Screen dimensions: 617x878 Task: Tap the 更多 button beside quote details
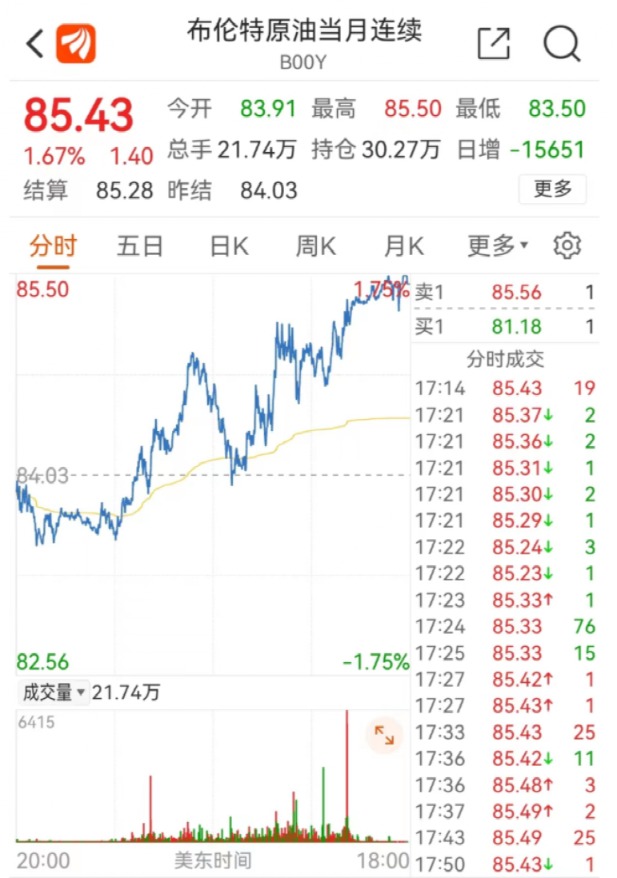[x=552, y=189]
